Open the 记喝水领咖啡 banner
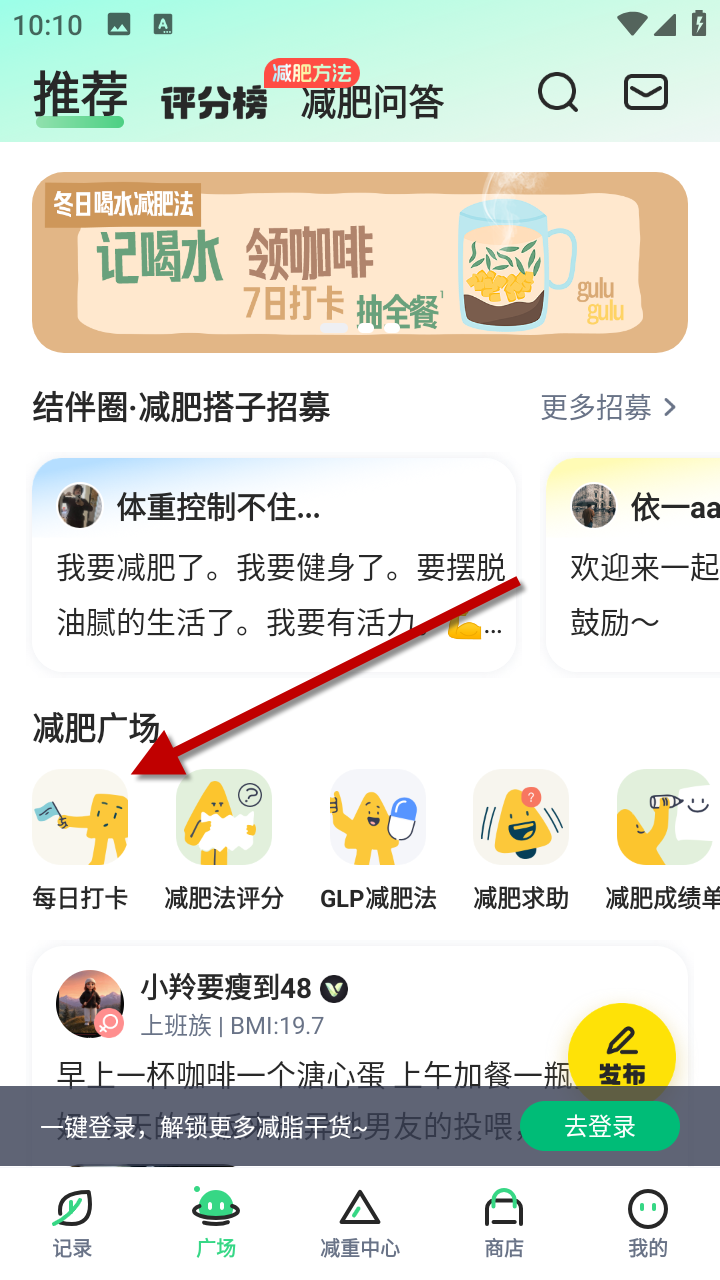The image size is (720, 1280). click(360, 262)
